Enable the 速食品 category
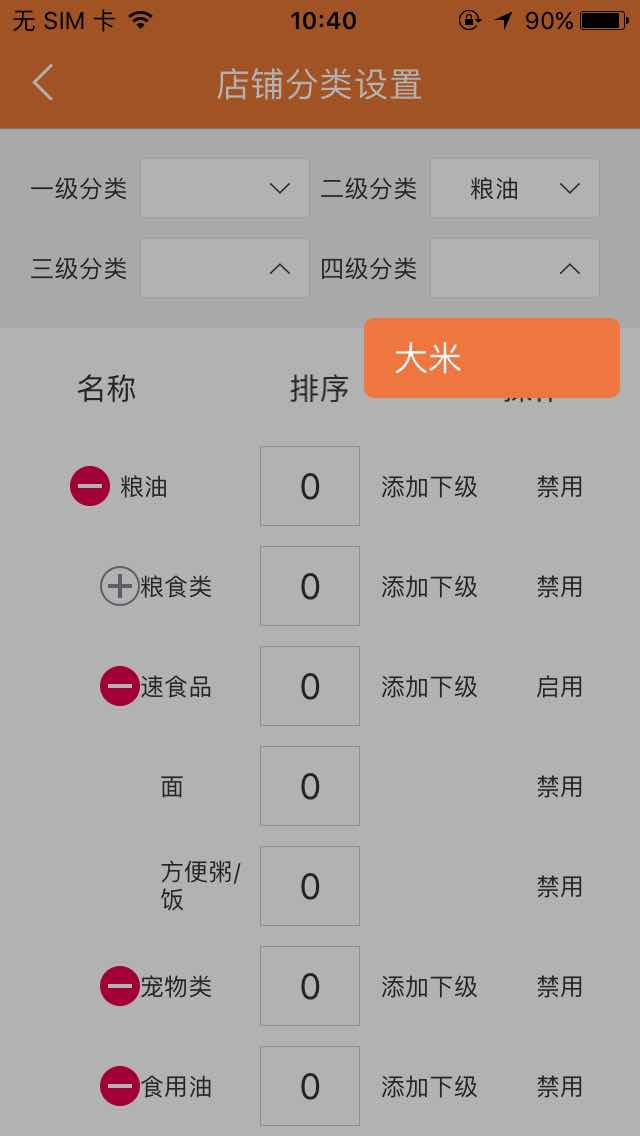 pyautogui.click(x=560, y=686)
